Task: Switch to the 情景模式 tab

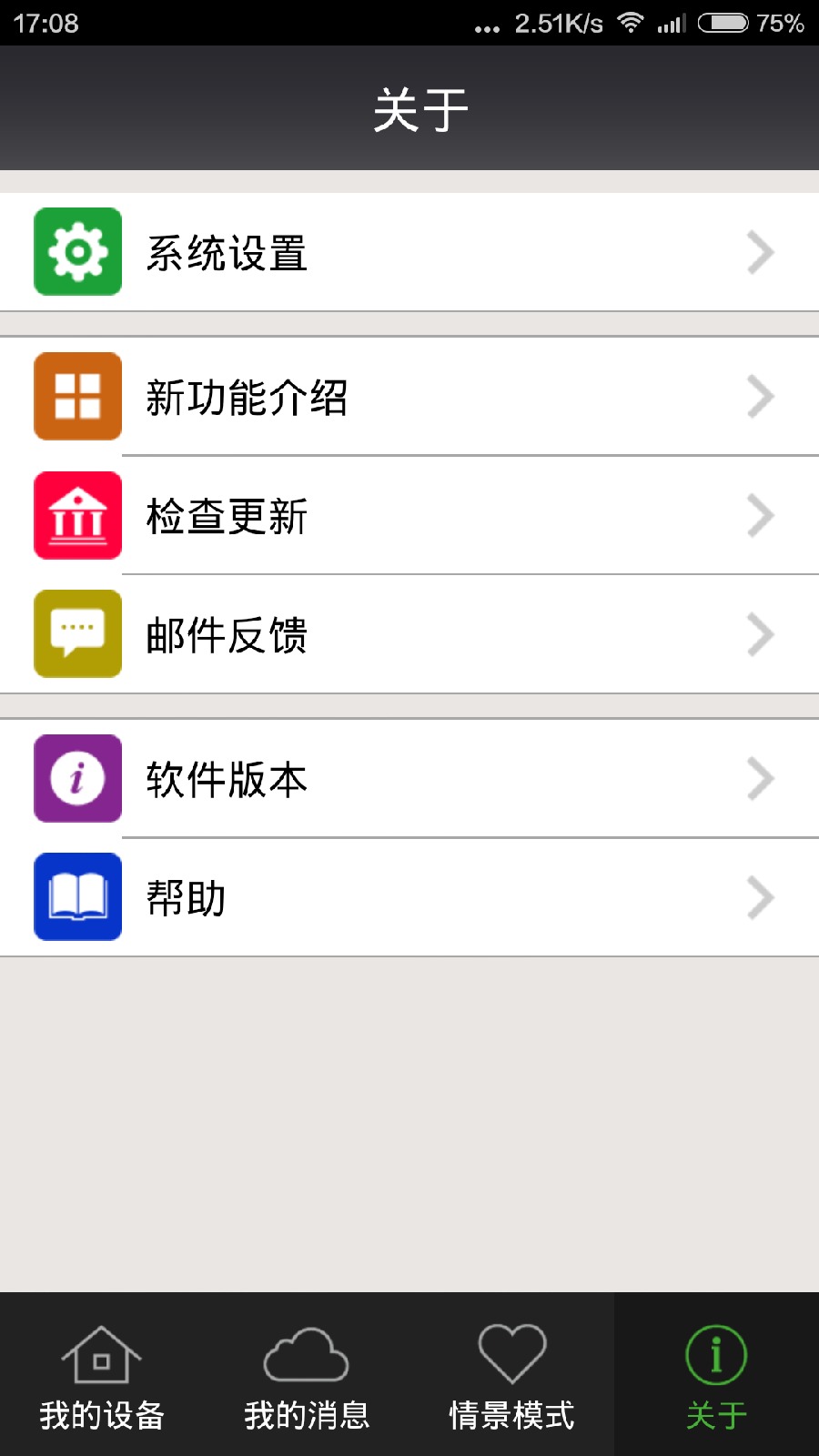Action: [x=511, y=1374]
